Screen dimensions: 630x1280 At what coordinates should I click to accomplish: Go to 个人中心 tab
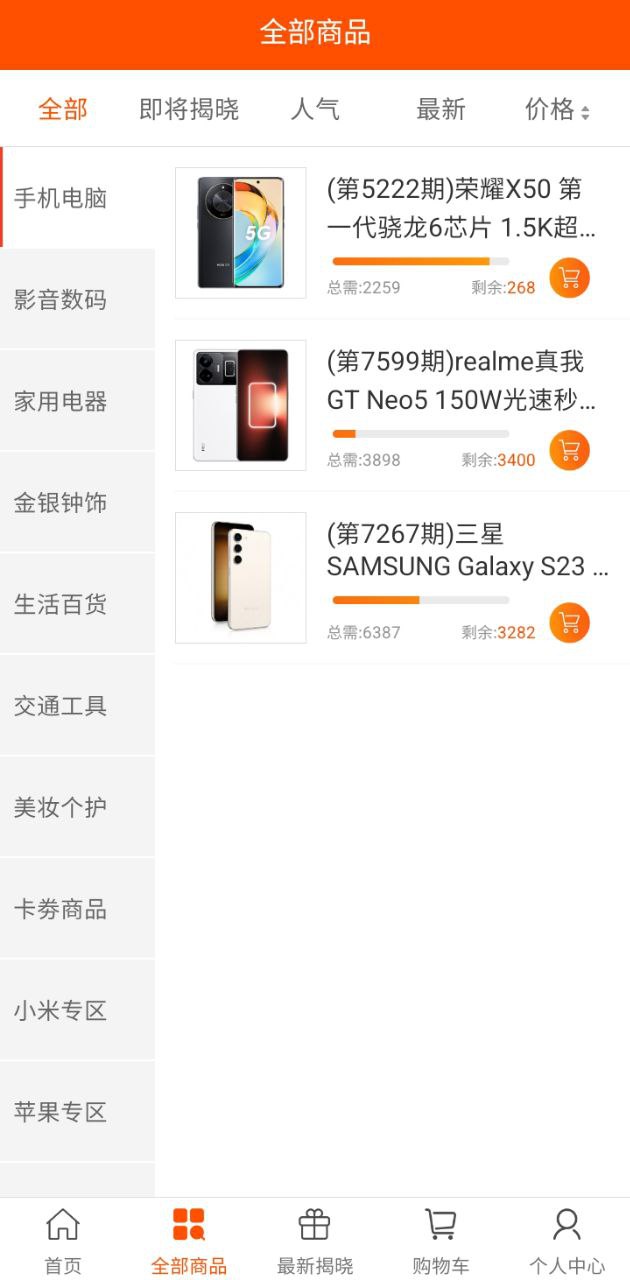(567, 1240)
